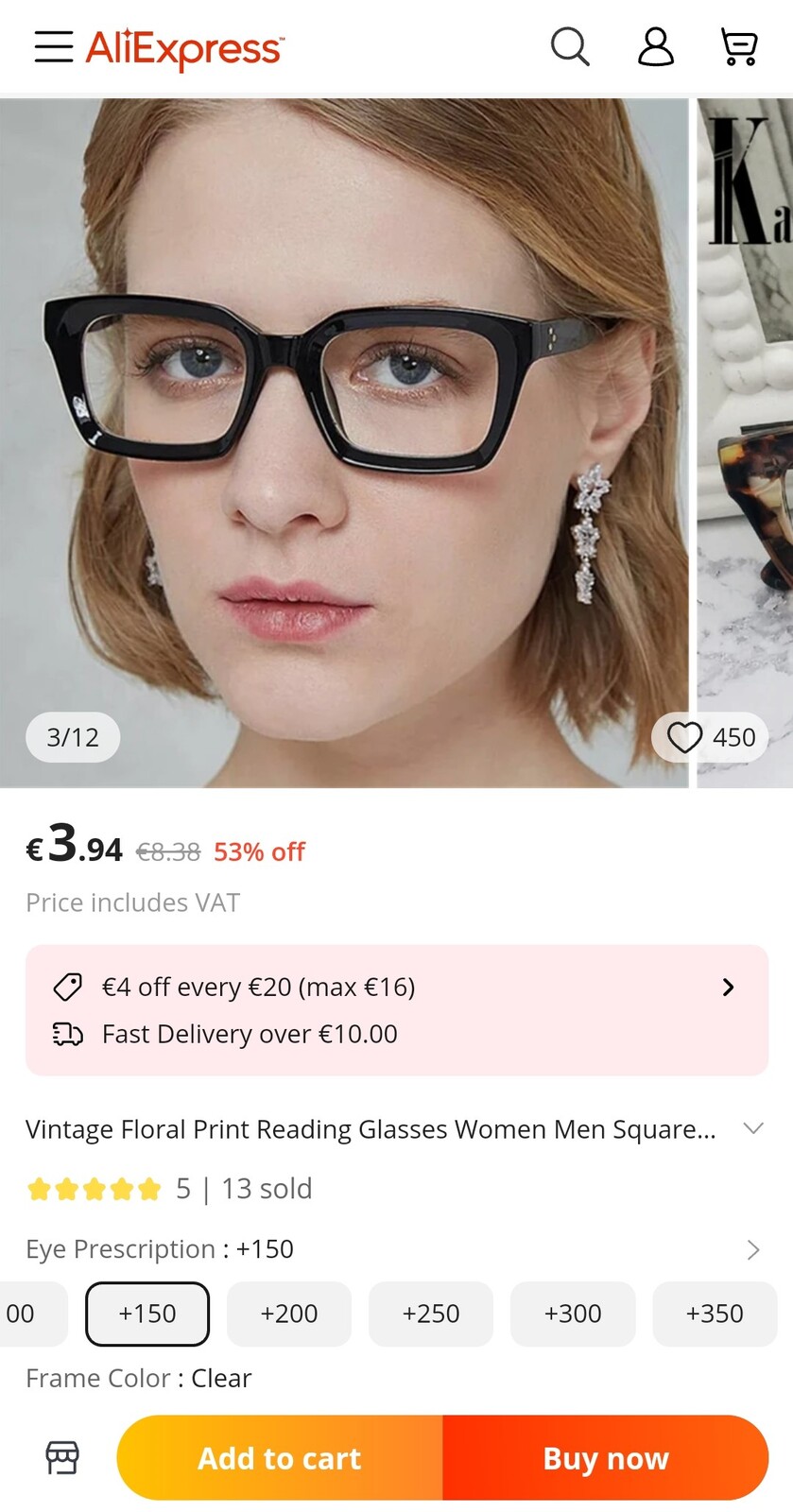Open the account profile icon
793x1512 pixels.
click(x=655, y=46)
